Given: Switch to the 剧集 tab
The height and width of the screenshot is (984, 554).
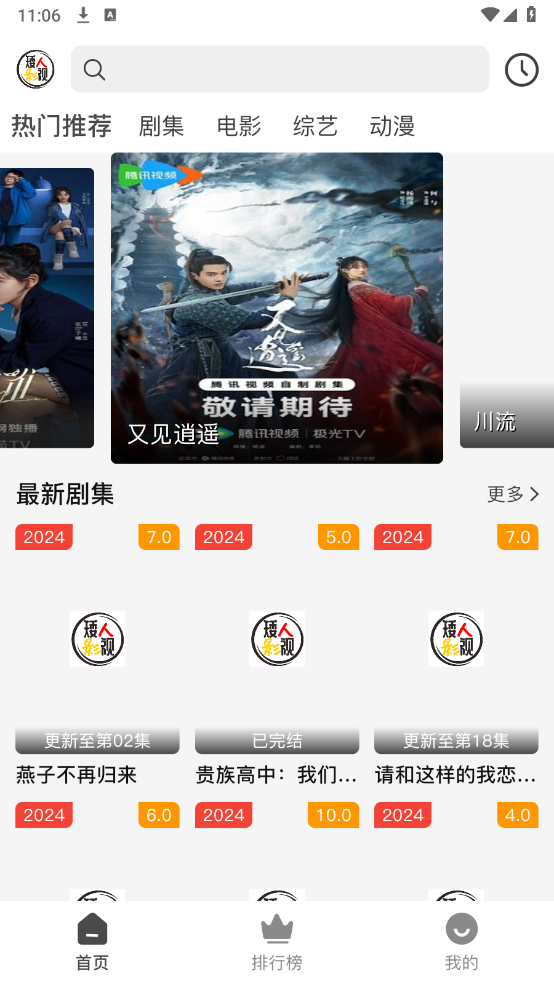Looking at the screenshot, I should pos(161,126).
